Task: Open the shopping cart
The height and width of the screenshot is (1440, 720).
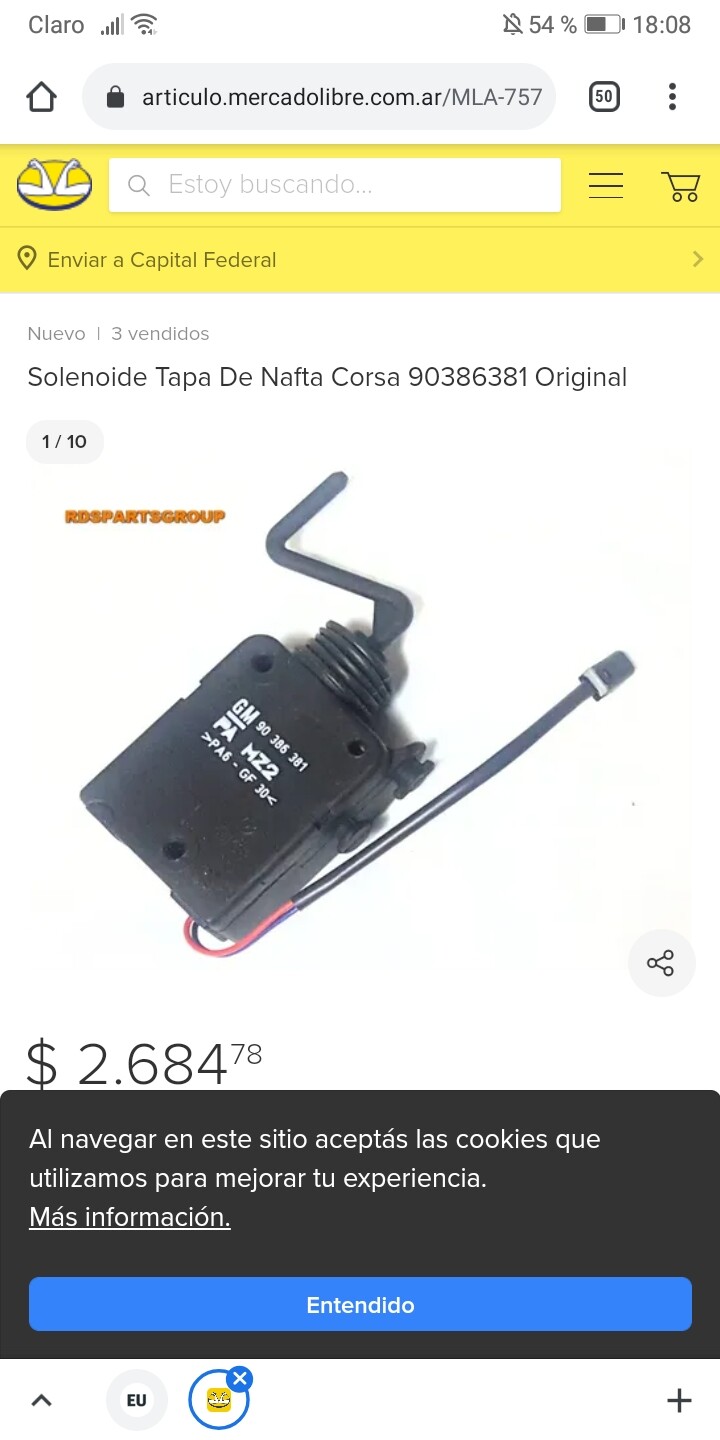Action: (680, 186)
